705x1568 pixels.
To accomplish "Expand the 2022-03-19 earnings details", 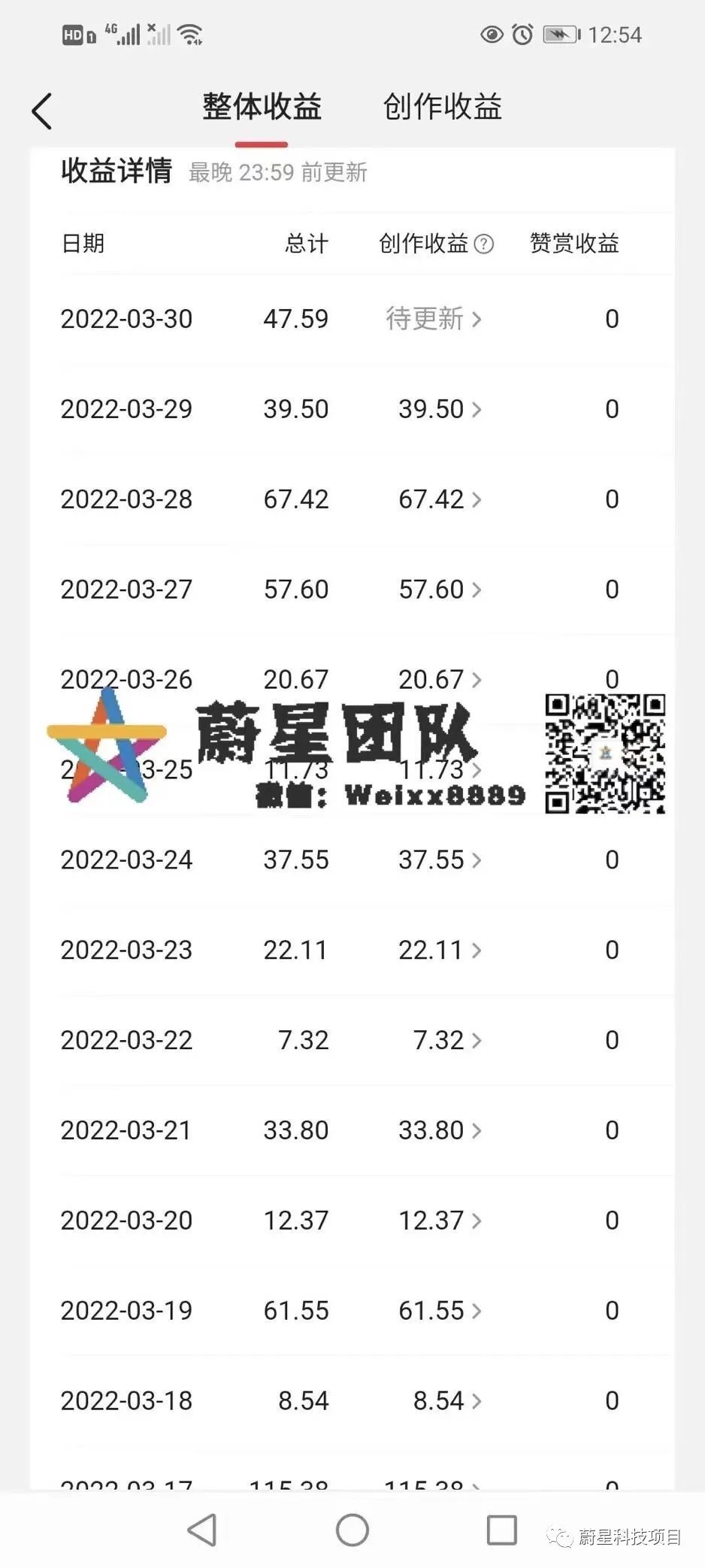I will tap(477, 1311).
